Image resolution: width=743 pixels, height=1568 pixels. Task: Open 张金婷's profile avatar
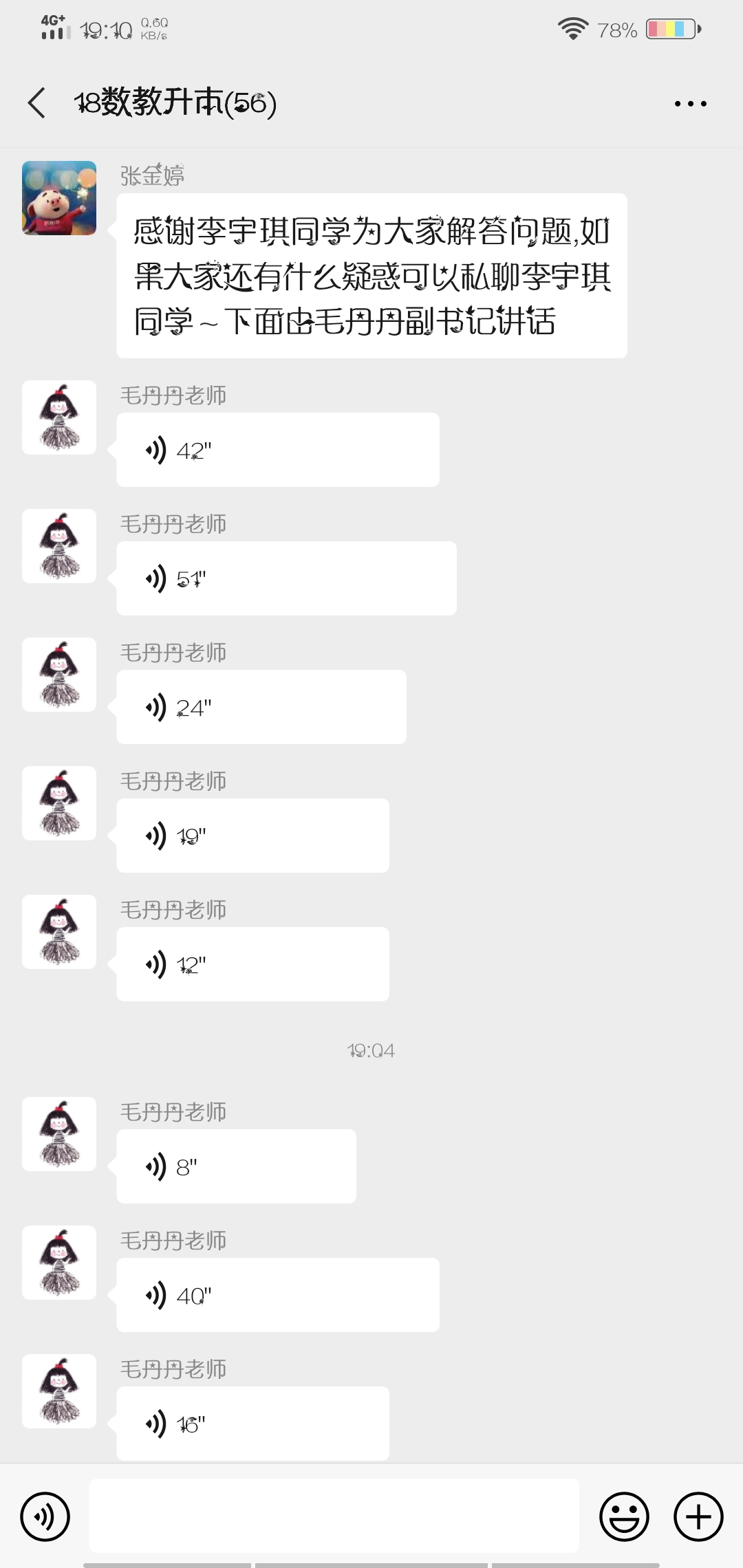[x=59, y=198]
